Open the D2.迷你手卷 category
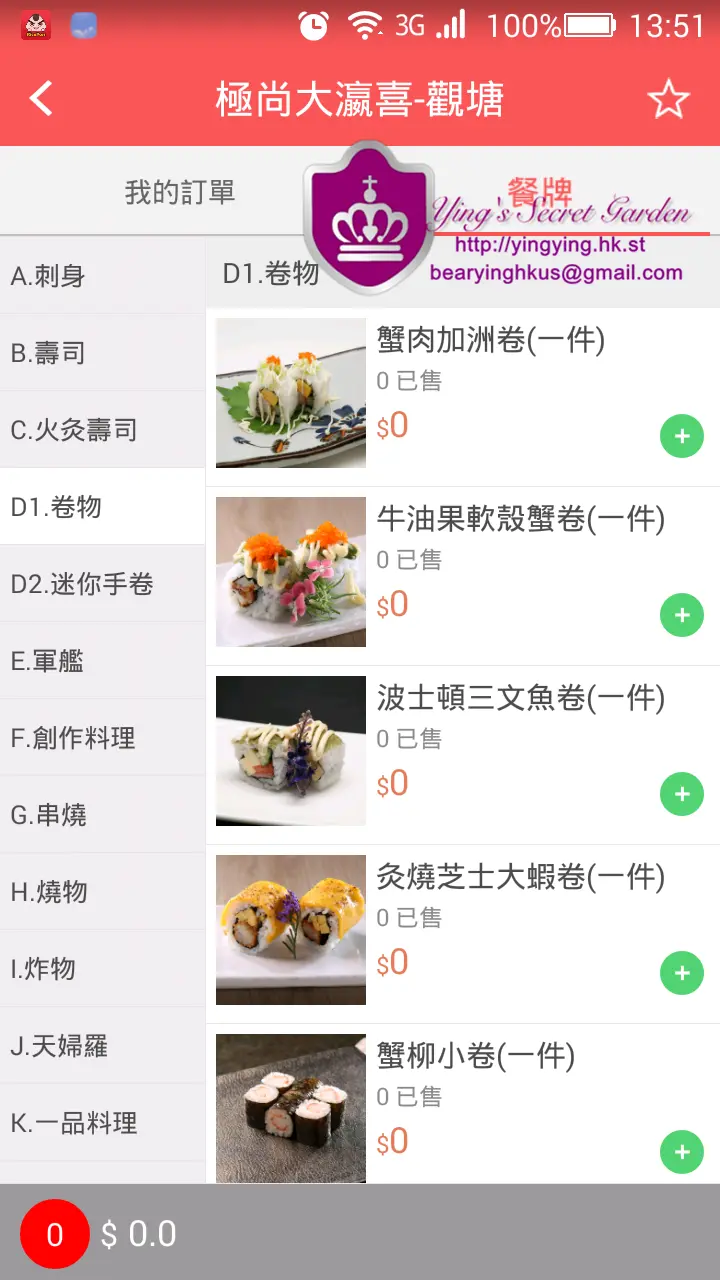Viewport: 720px width, 1280px height. click(102, 584)
